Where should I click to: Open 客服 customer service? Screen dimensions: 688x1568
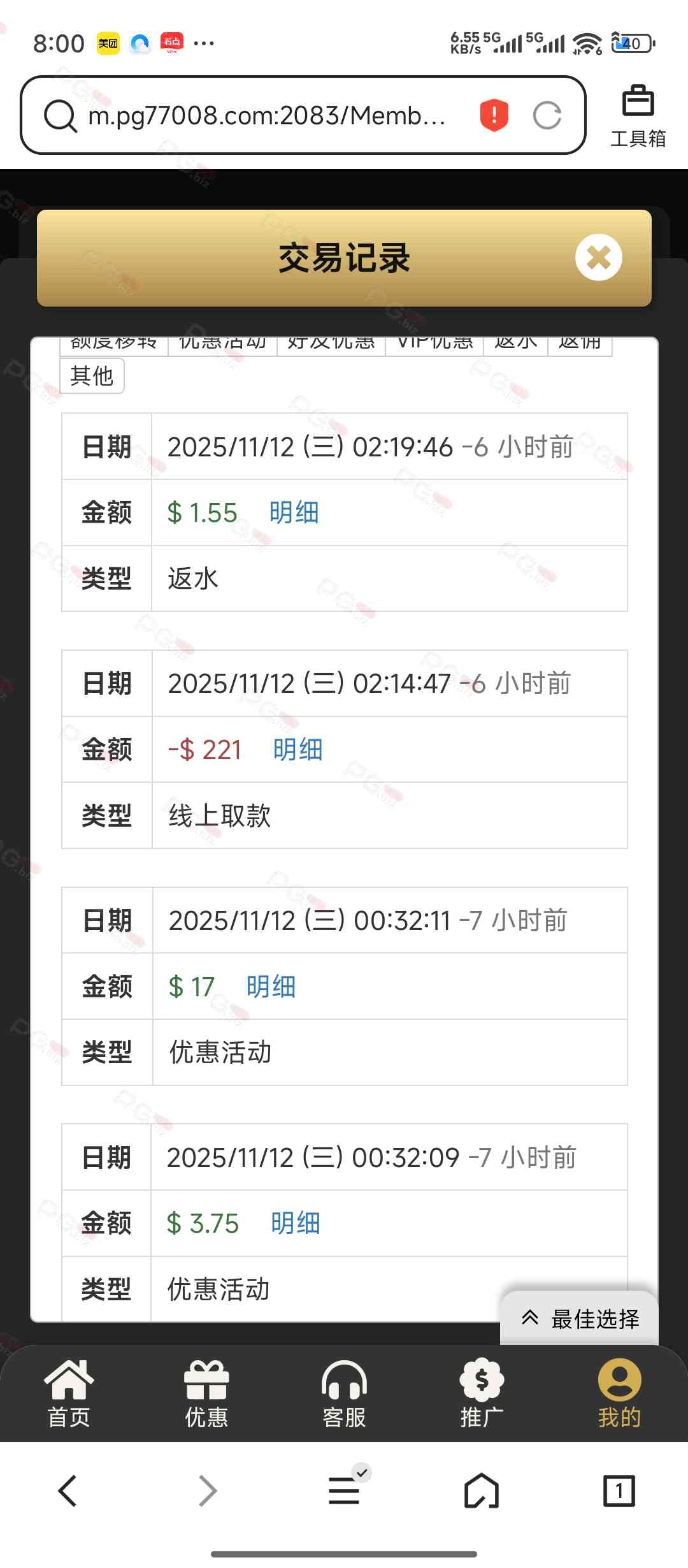pos(344,1393)
